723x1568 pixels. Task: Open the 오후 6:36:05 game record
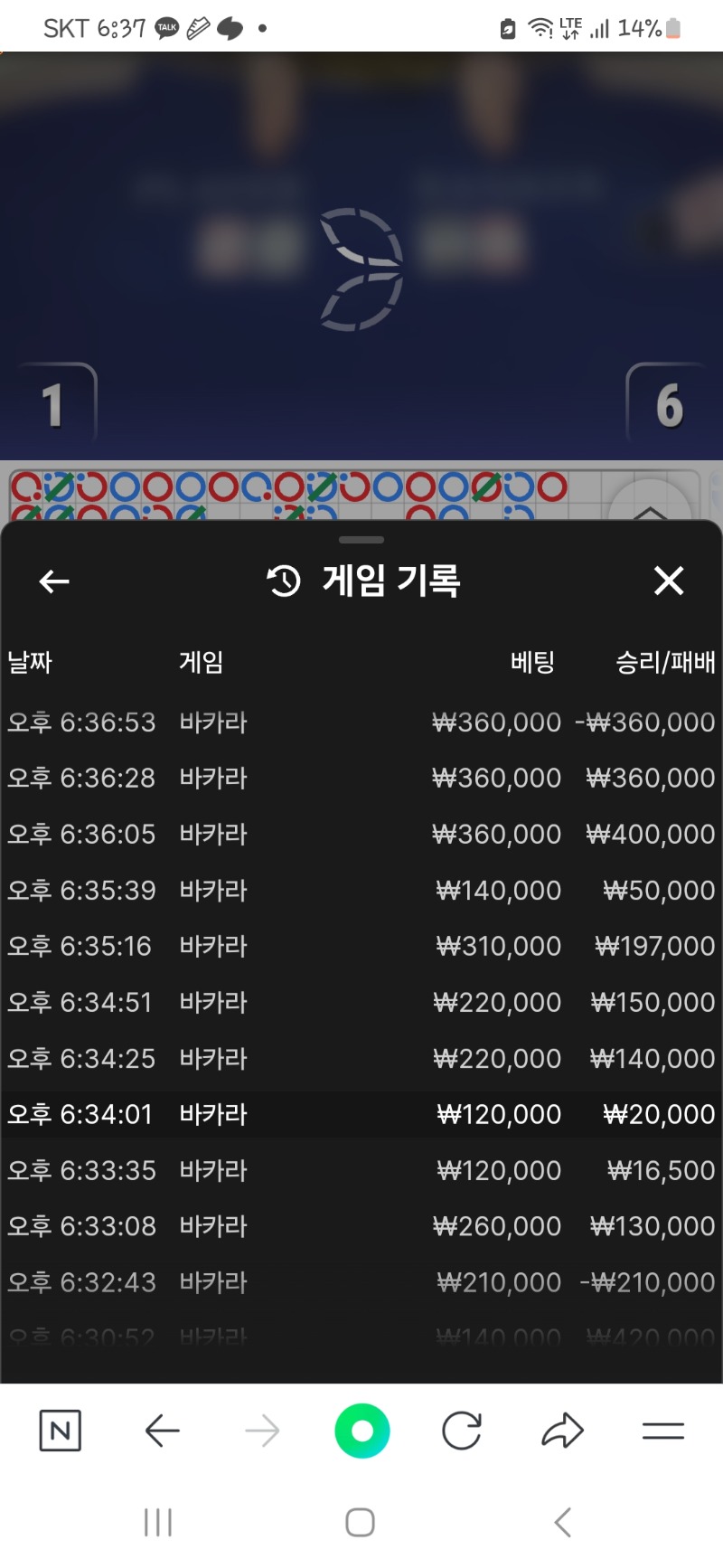click(361, 835)
